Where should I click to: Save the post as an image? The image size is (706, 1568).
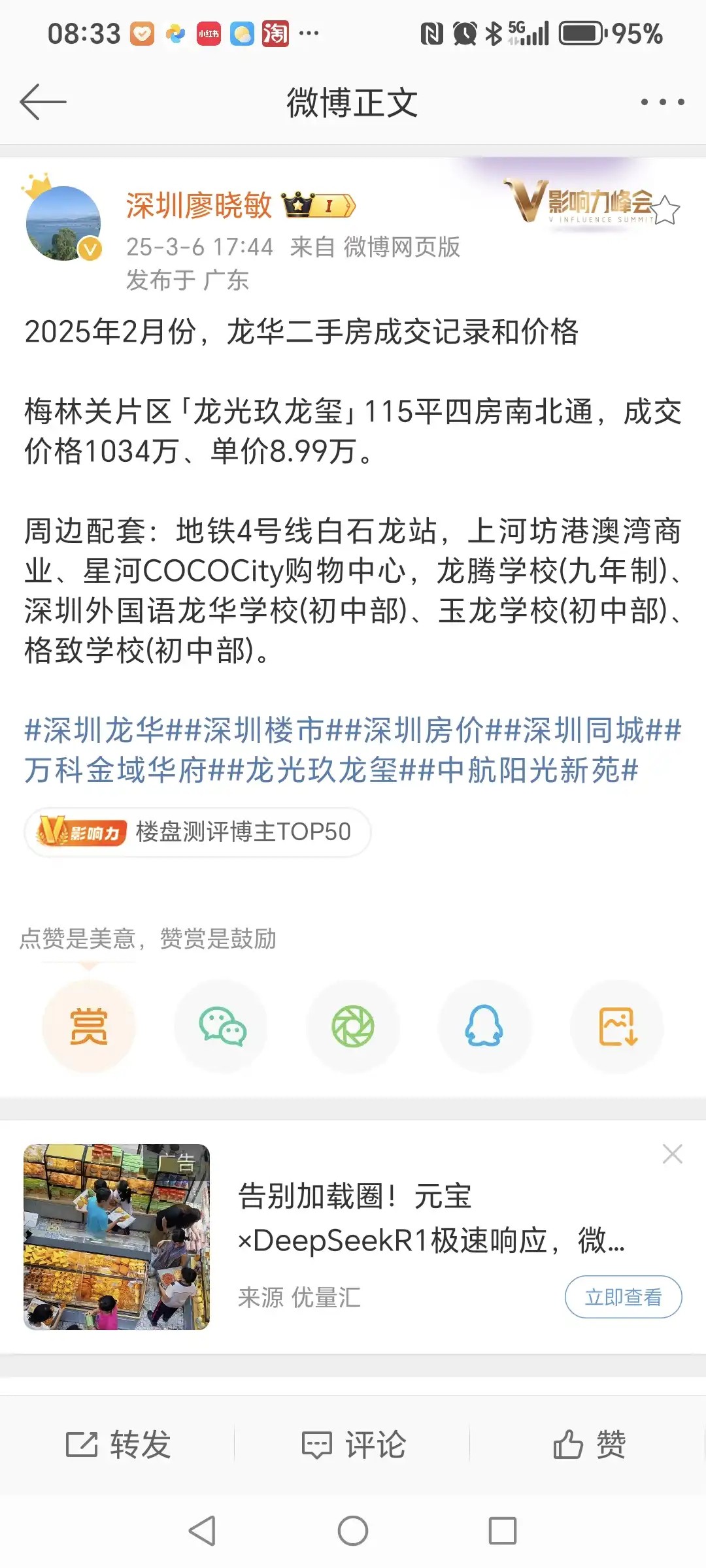[617, 1026]
